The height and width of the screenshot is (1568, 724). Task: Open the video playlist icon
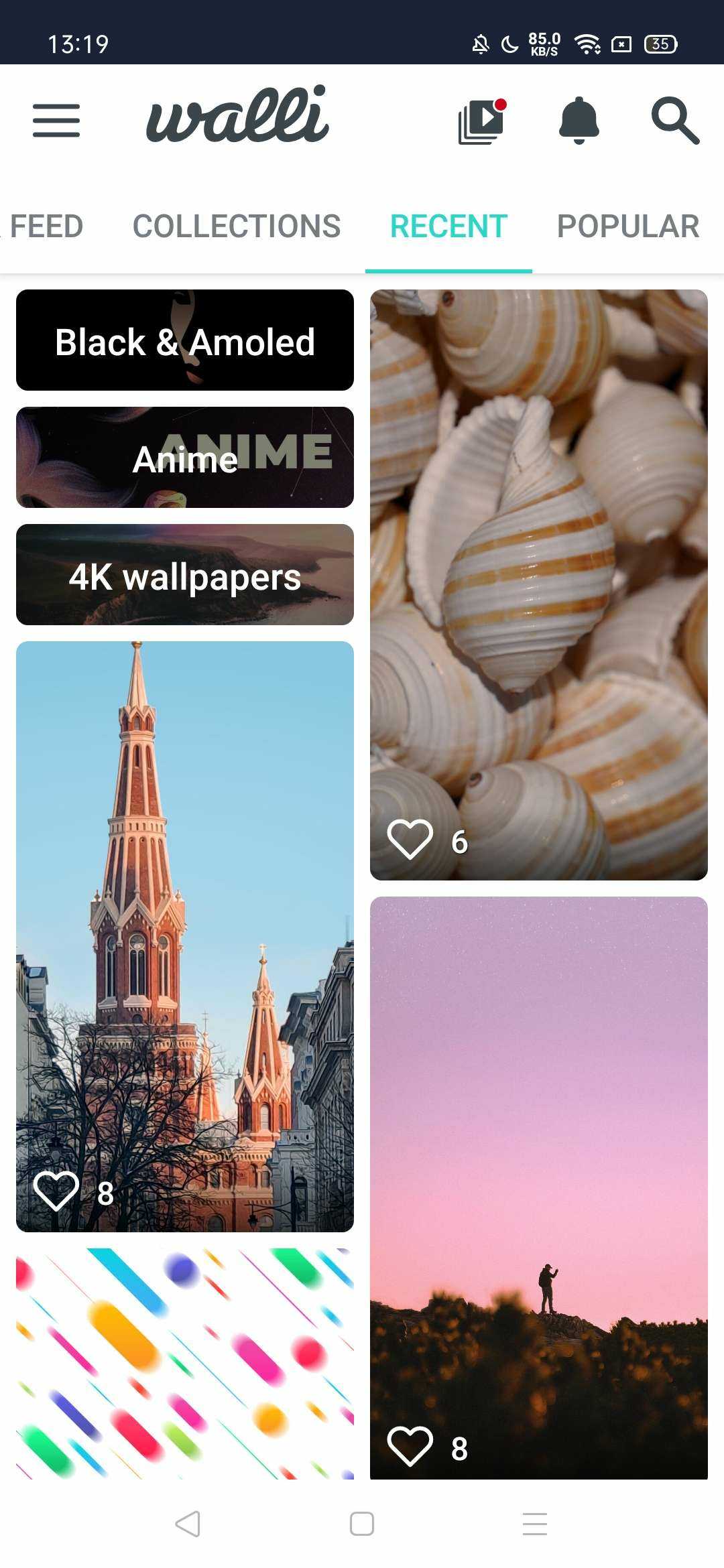pyautogui.click(x=481, y=121)
